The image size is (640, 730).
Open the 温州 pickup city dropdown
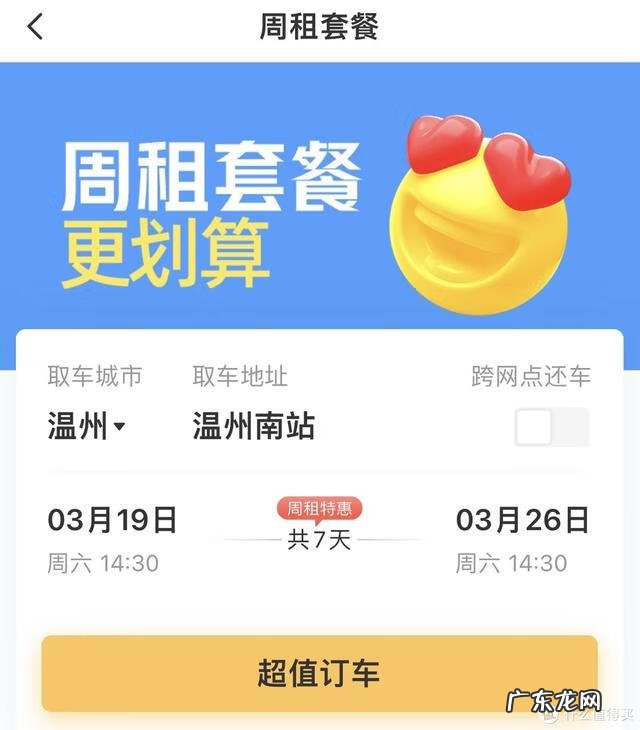(x=87, y=427)
